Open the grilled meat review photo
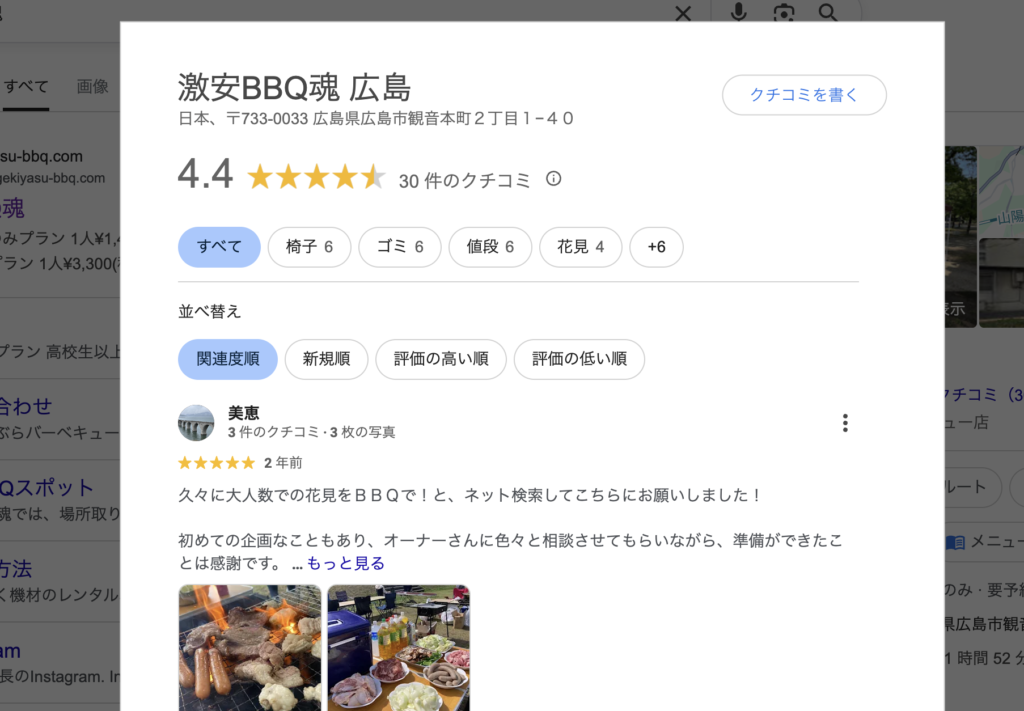This screenshot has width=1024, height=711. coord(250,647)
